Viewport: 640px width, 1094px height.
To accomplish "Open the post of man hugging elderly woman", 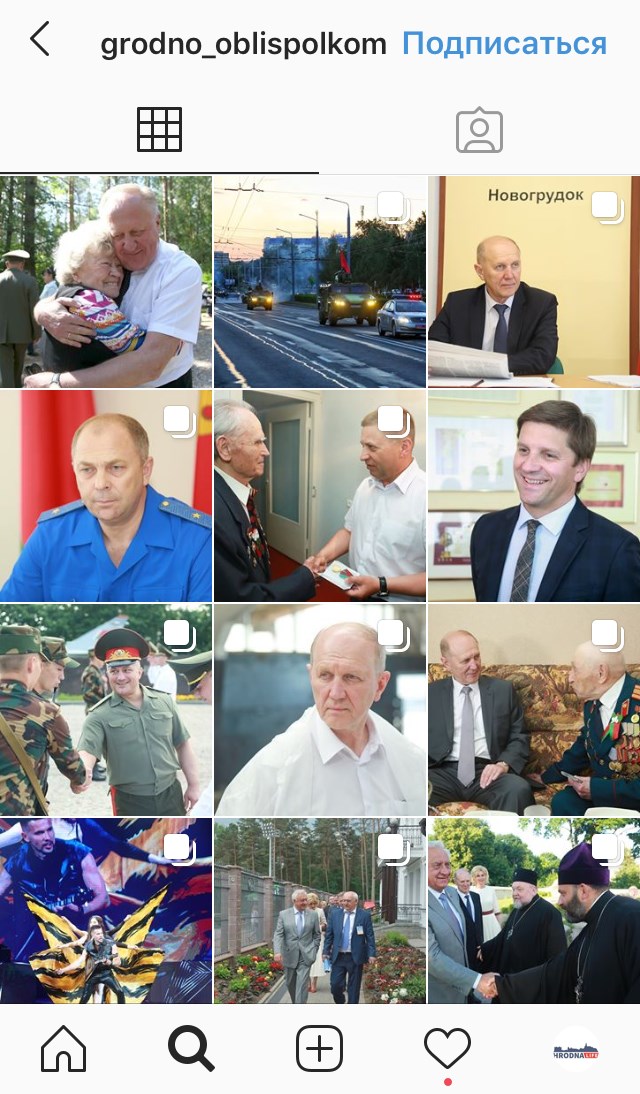I will coord(106,282).
